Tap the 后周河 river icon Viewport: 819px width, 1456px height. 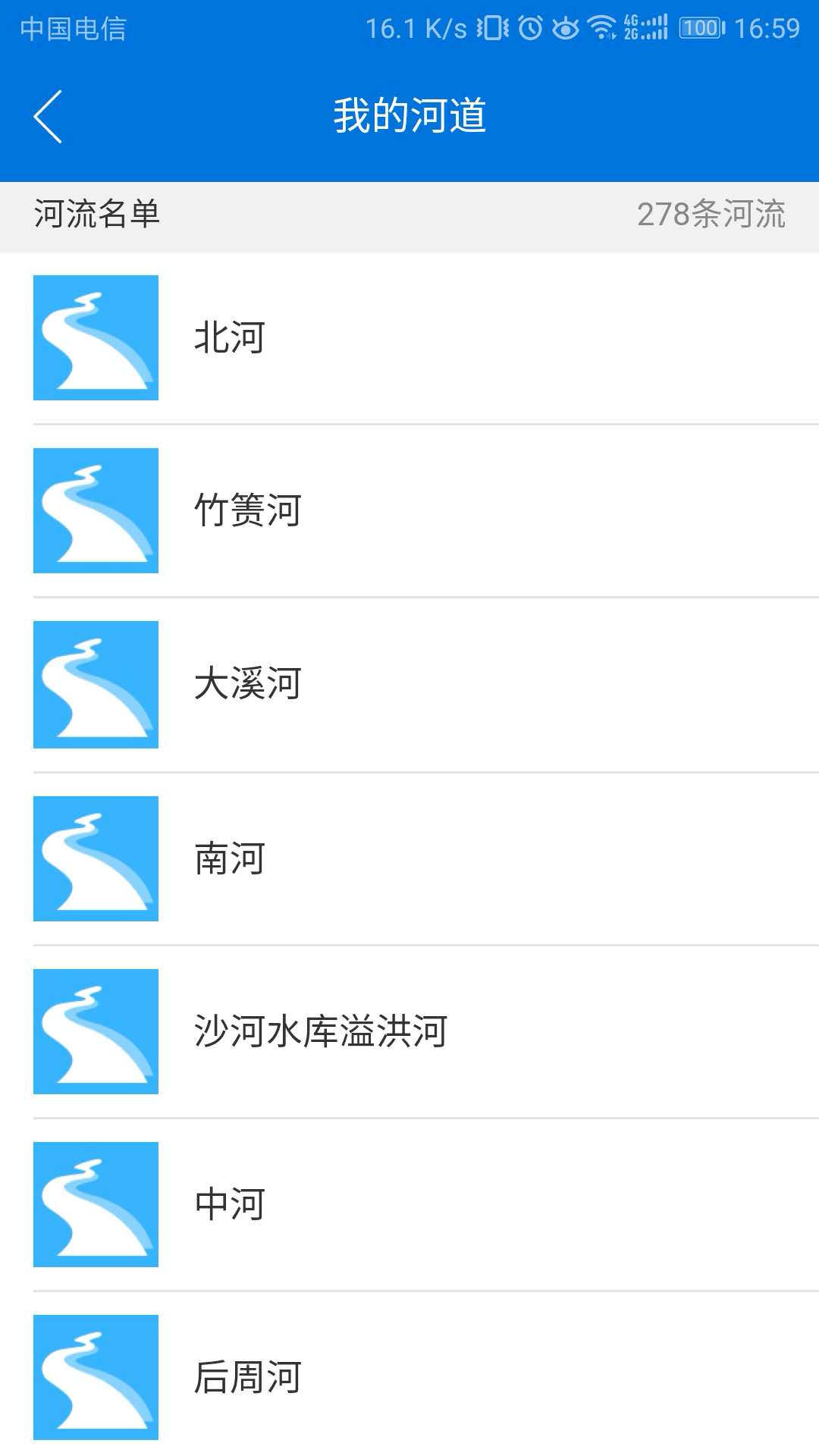96,1376
